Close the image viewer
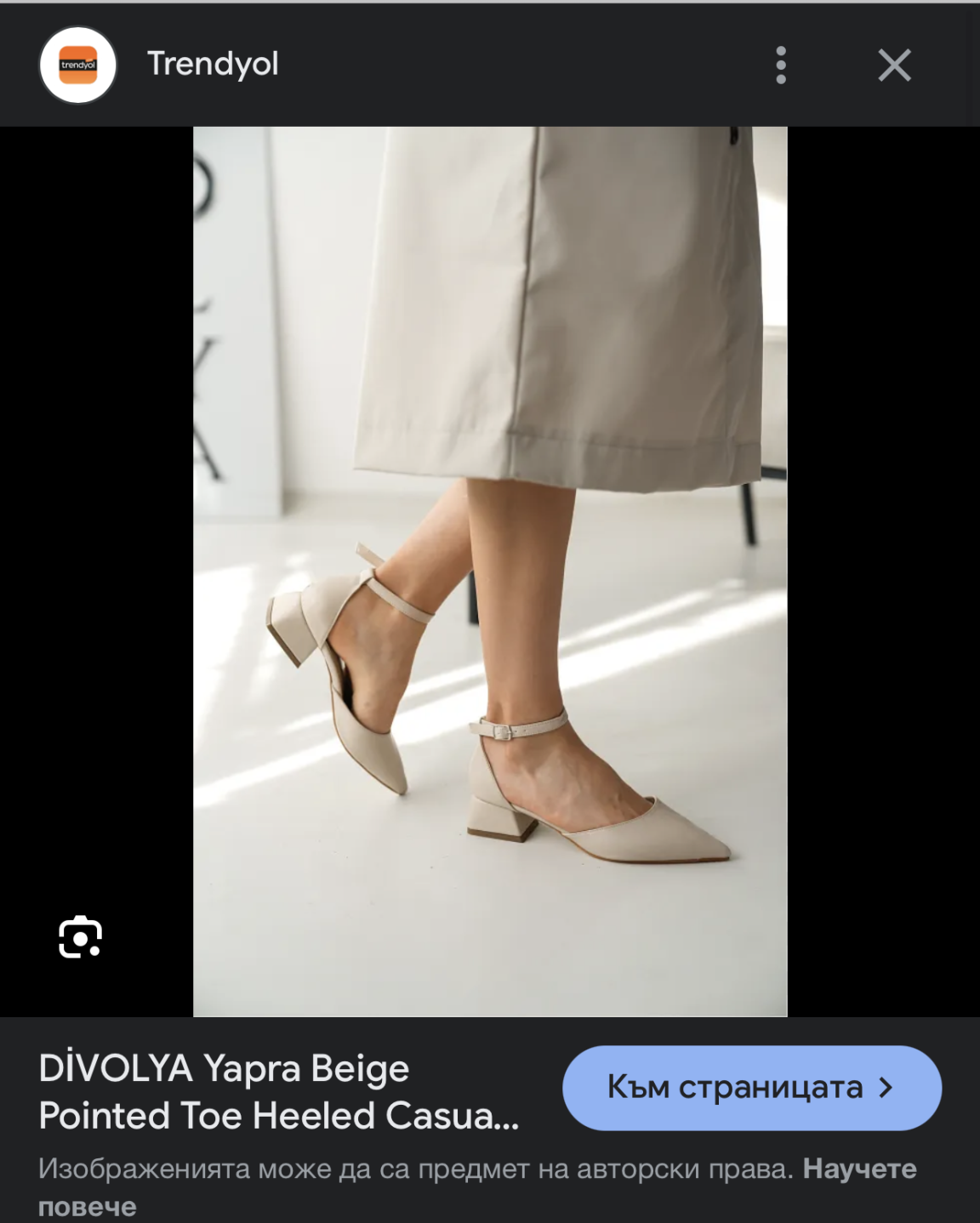 (x=894, y=65)
